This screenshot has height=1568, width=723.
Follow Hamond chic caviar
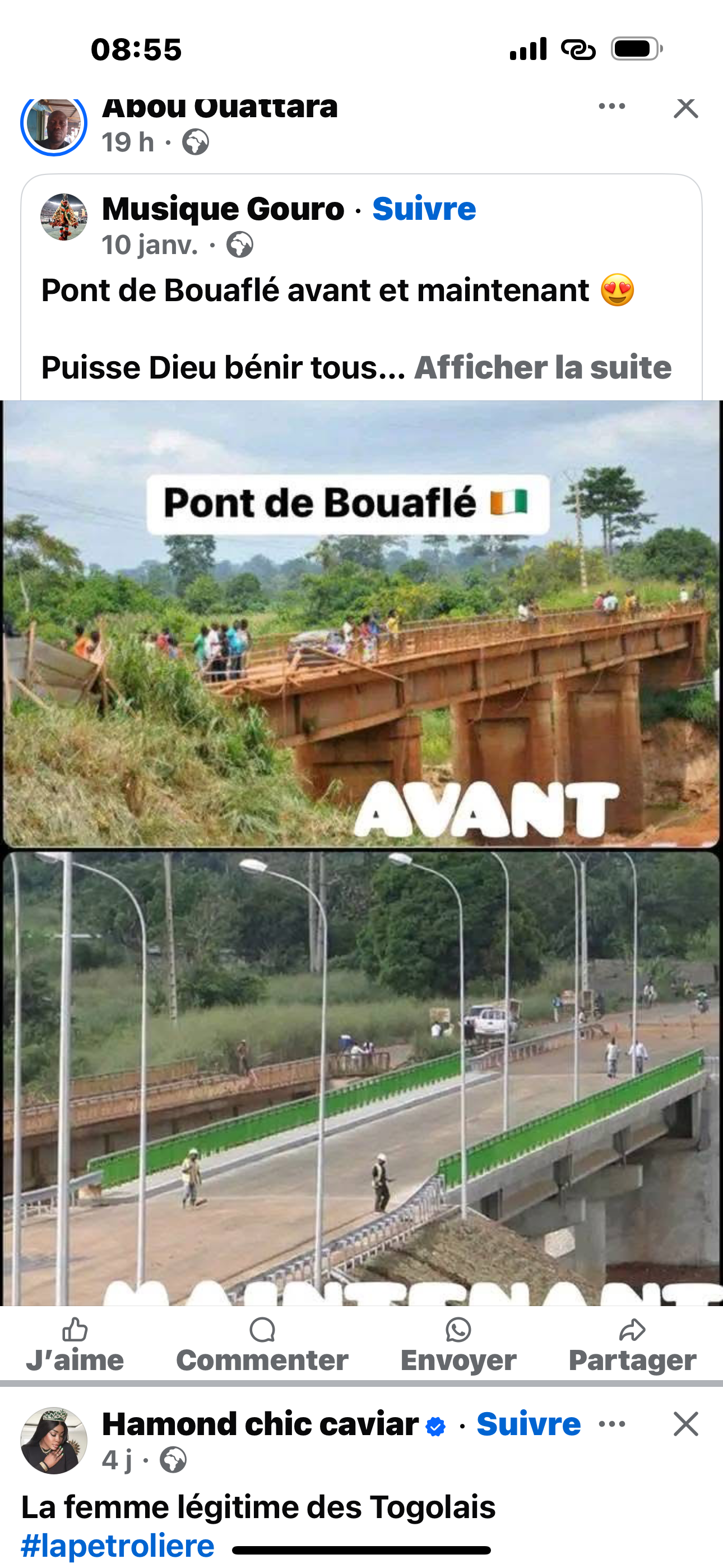point(529,1424)
